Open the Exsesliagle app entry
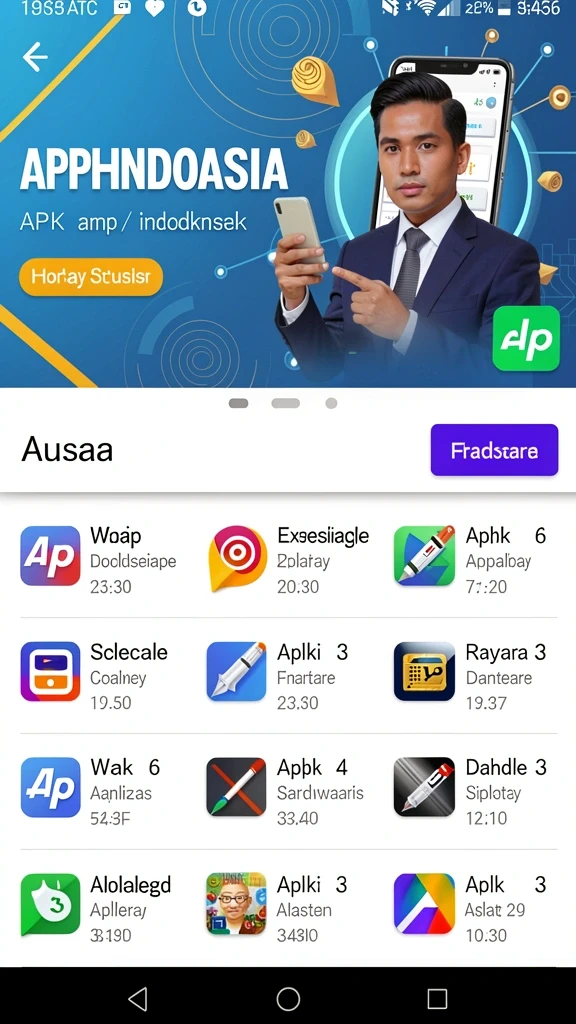The height and width of the screenshot is (1024, 576). [x=289, y=560]
